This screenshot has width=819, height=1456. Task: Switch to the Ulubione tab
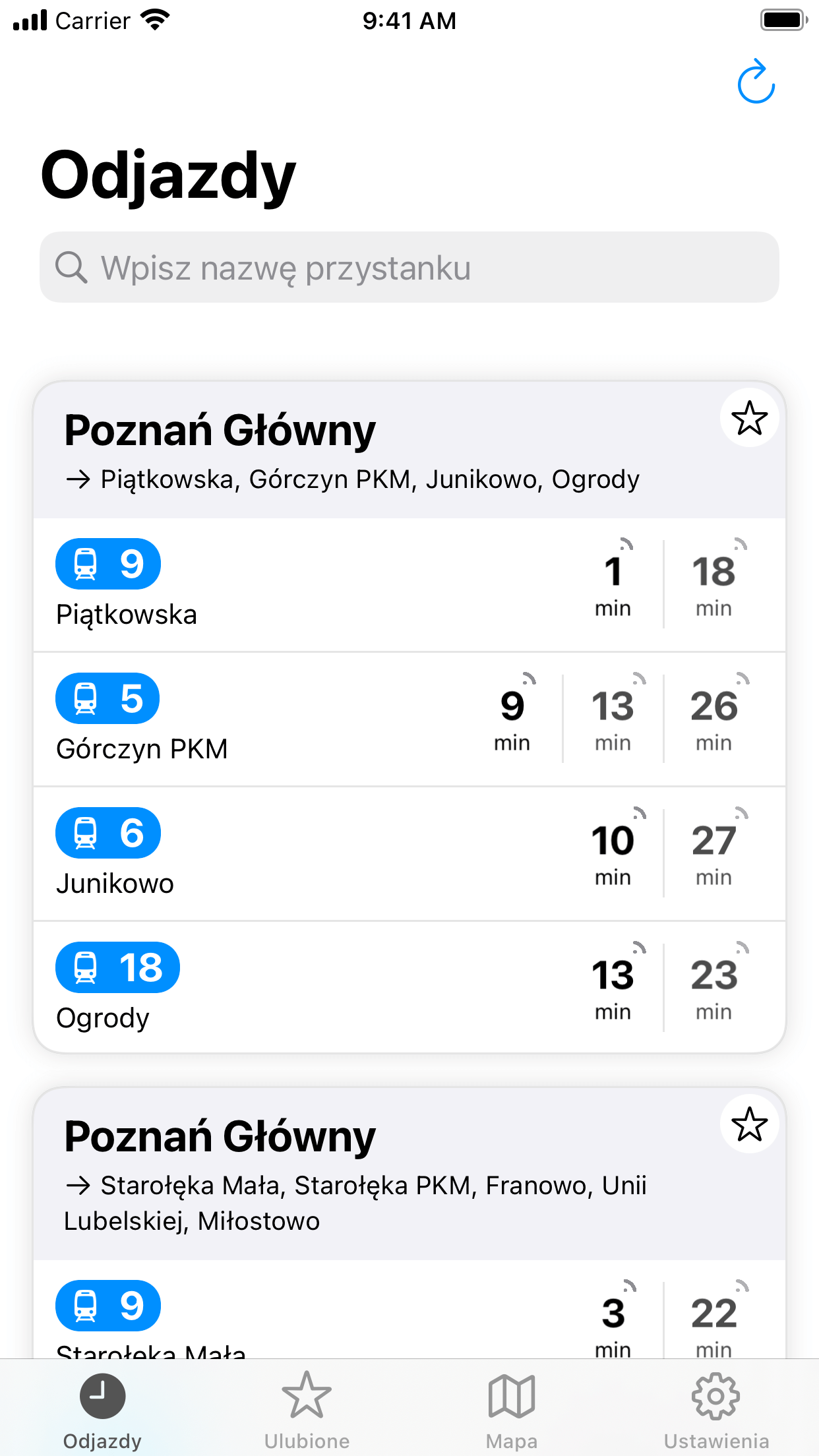pyautogui.click(x=307, y=1395)
